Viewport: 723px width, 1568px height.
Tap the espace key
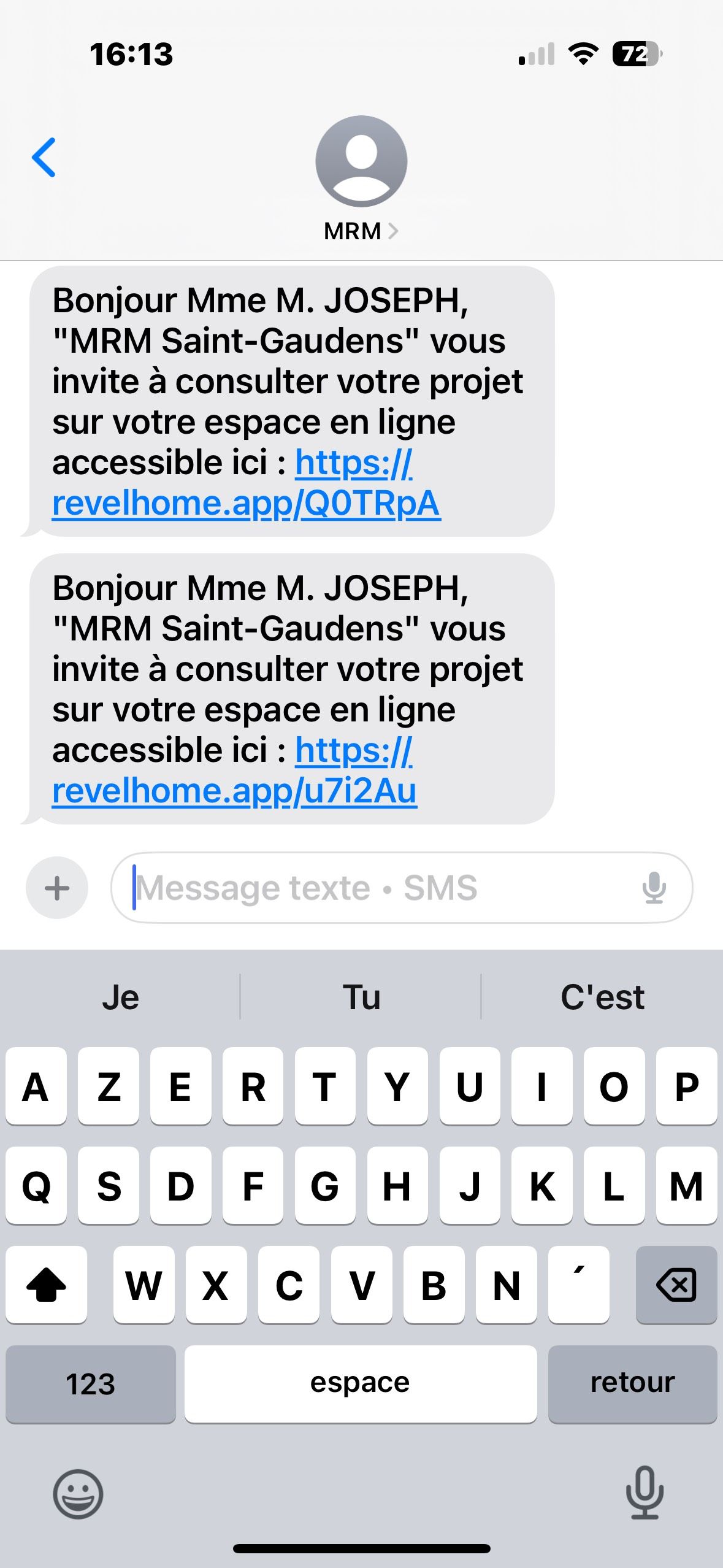(361, 1384)
